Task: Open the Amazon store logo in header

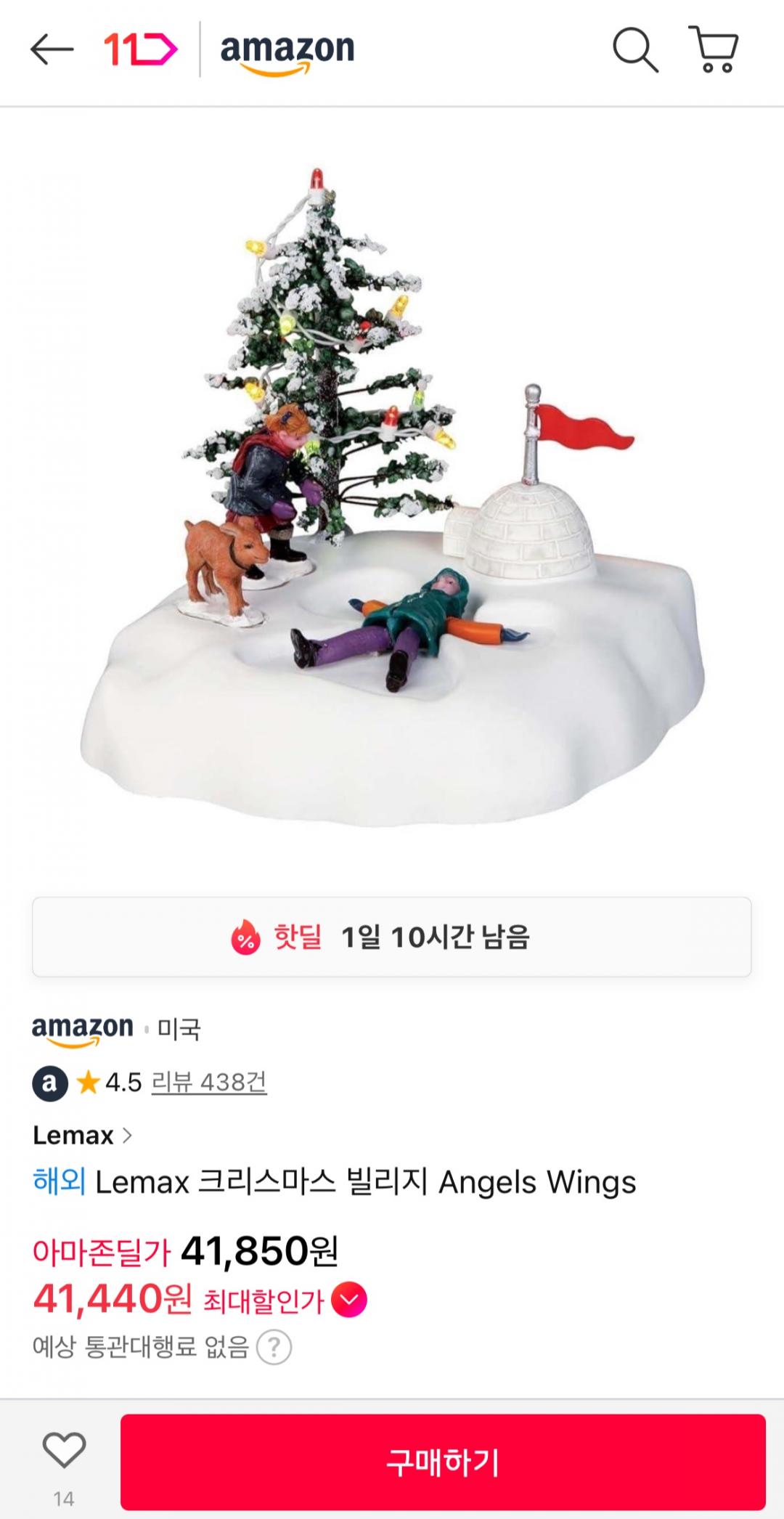Action: [287, 52]
